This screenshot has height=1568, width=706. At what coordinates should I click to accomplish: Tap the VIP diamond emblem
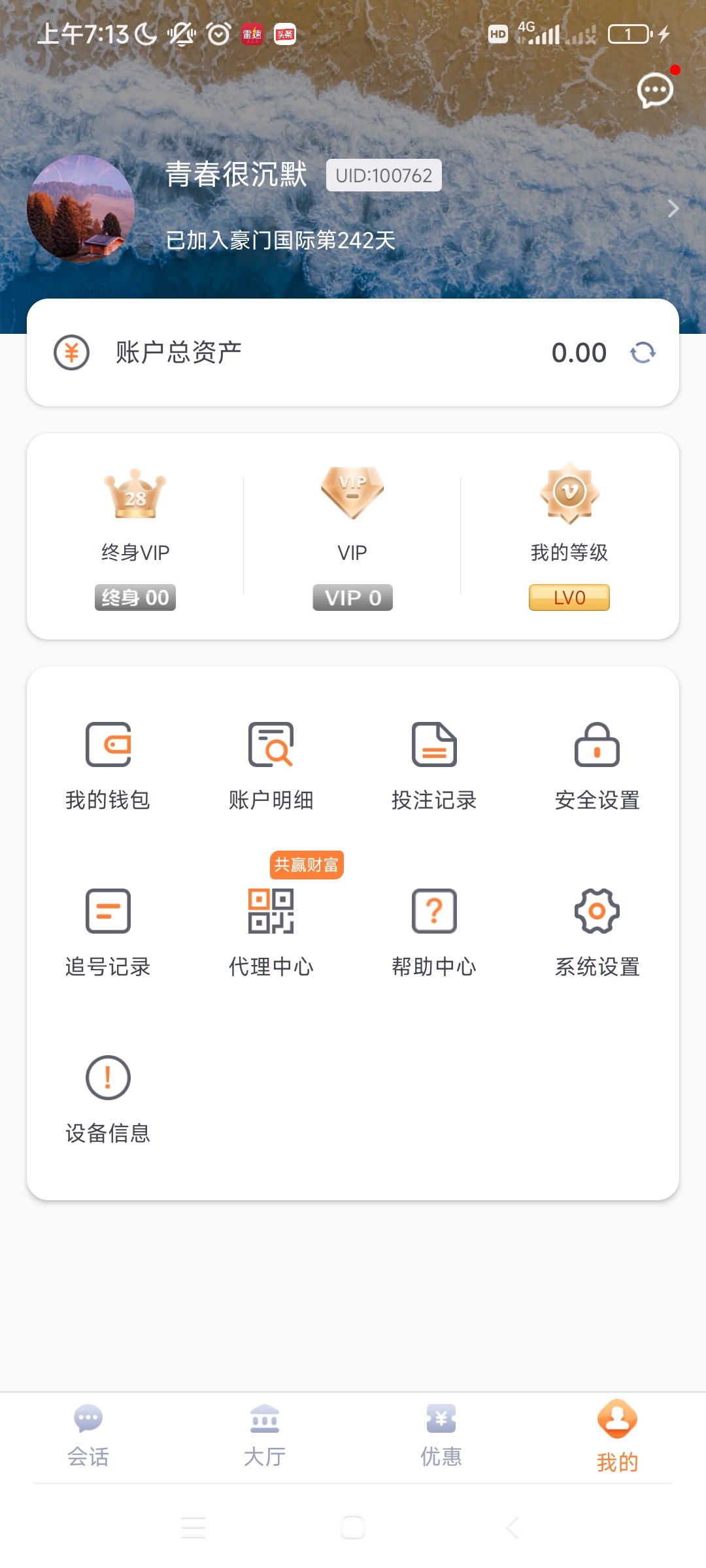(352, 493)
